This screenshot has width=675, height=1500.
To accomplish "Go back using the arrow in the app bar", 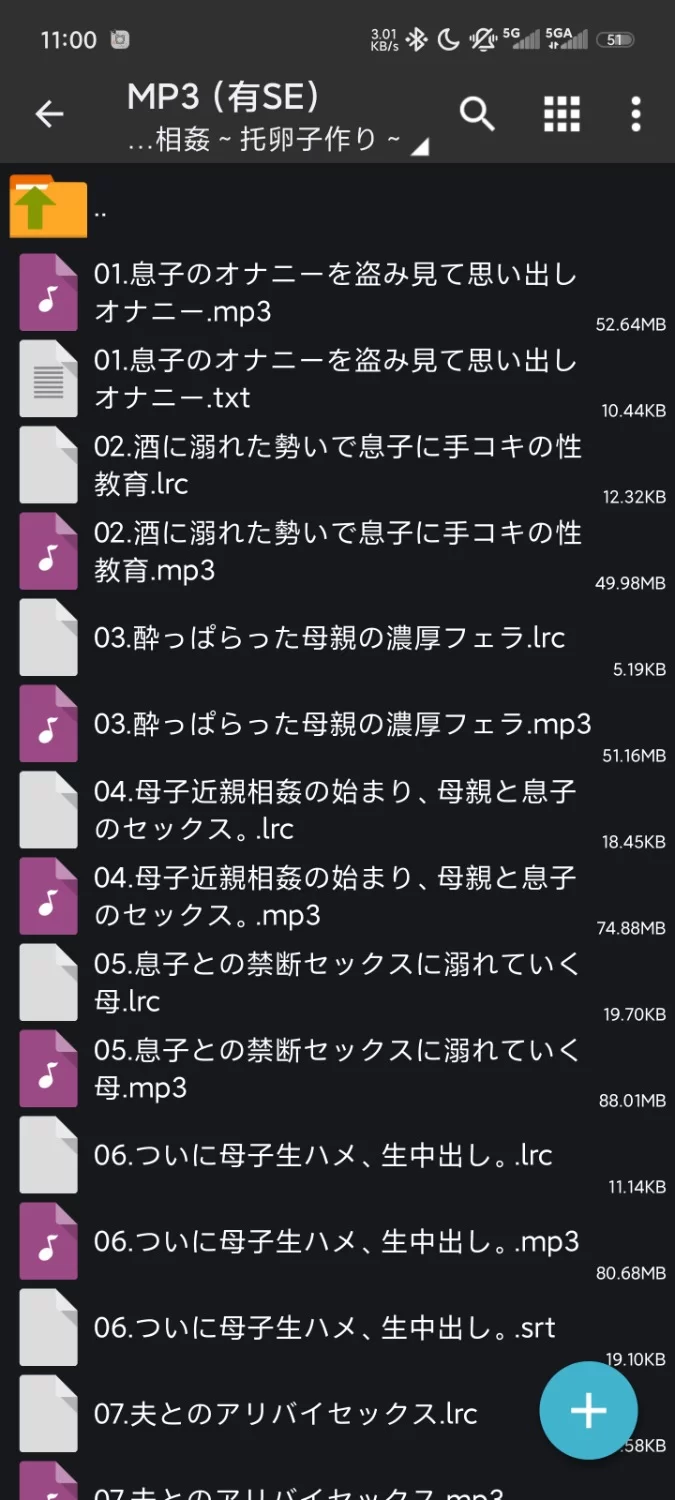I will point(49,115).
